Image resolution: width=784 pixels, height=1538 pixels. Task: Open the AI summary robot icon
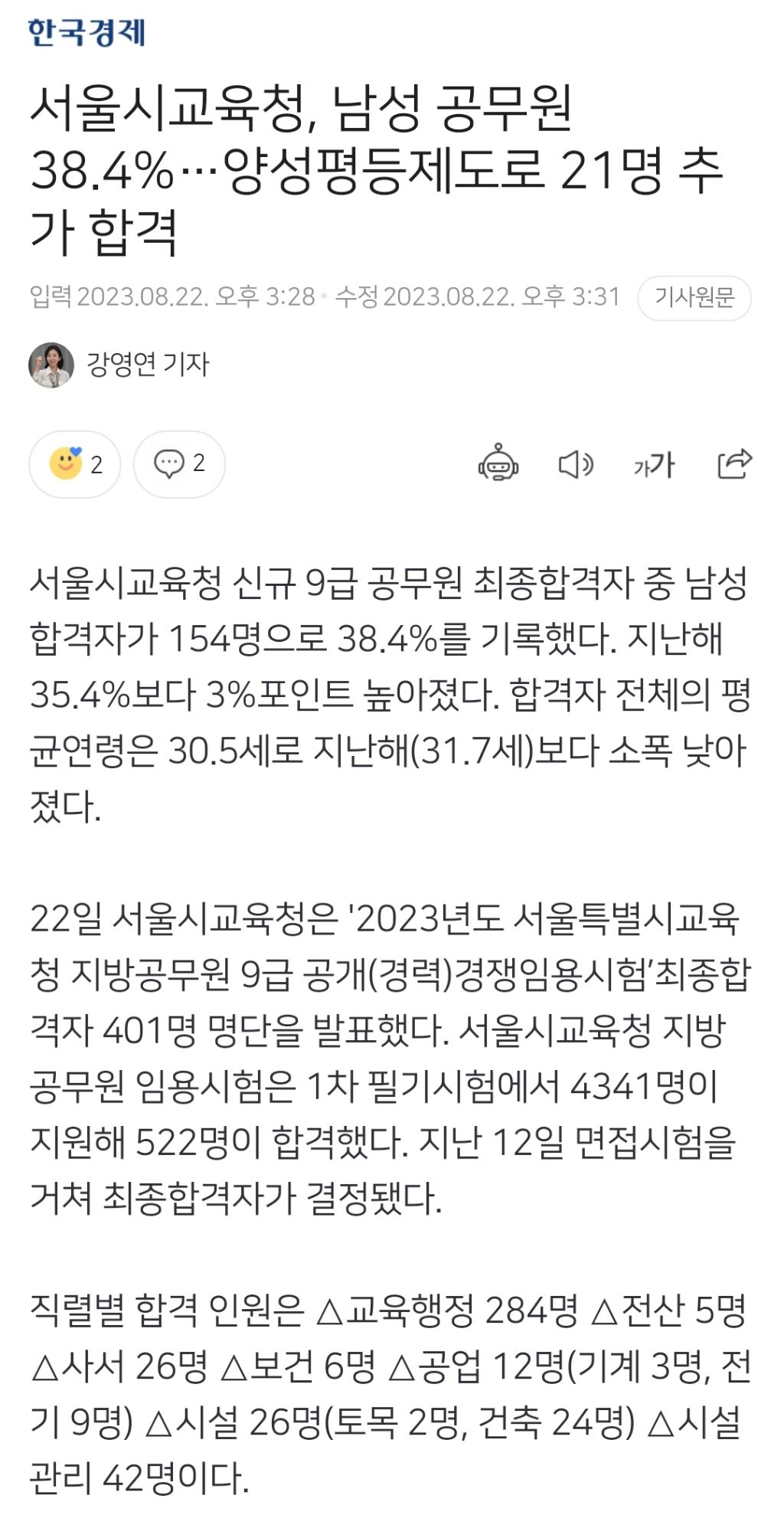[498, 463]
